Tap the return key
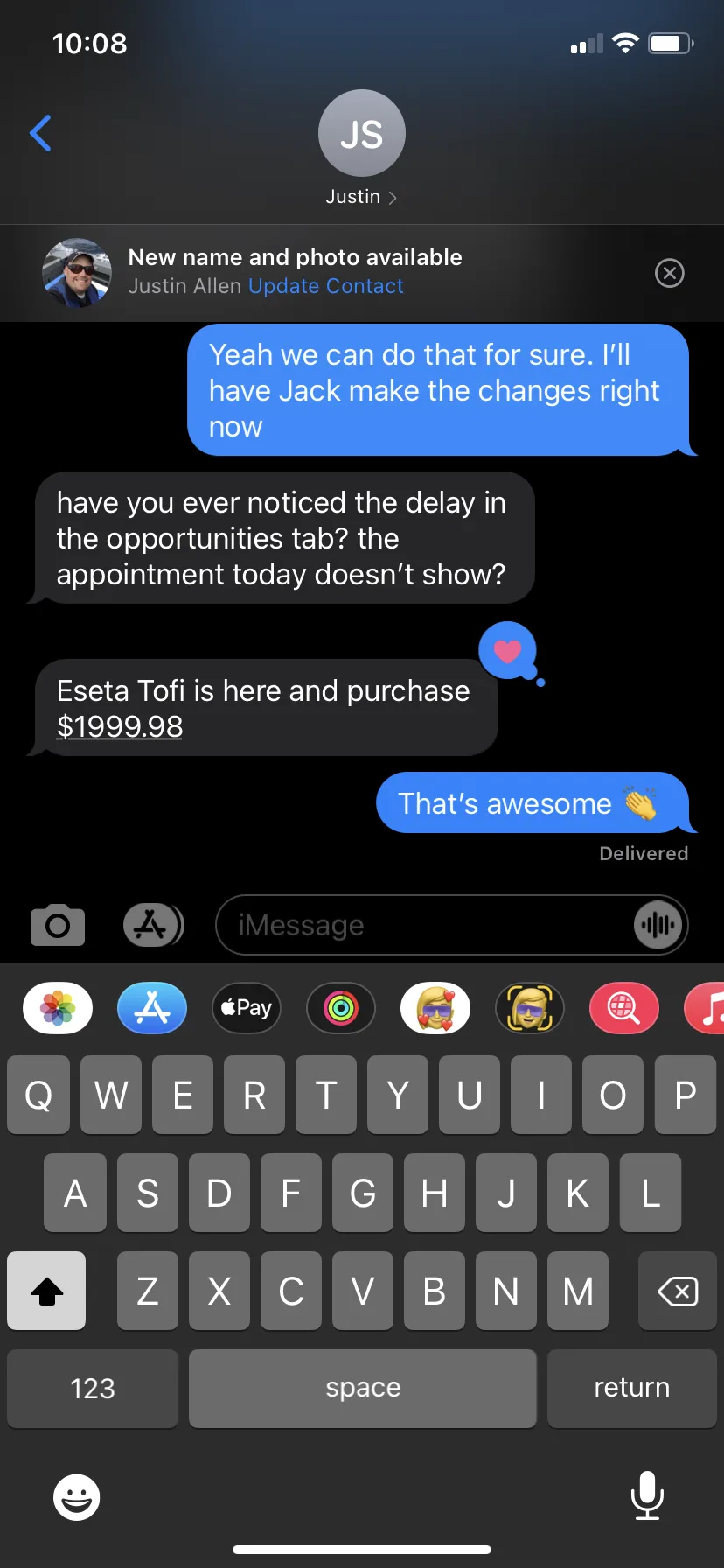This screenshot has width=724, height=1568. (631, 1389)
